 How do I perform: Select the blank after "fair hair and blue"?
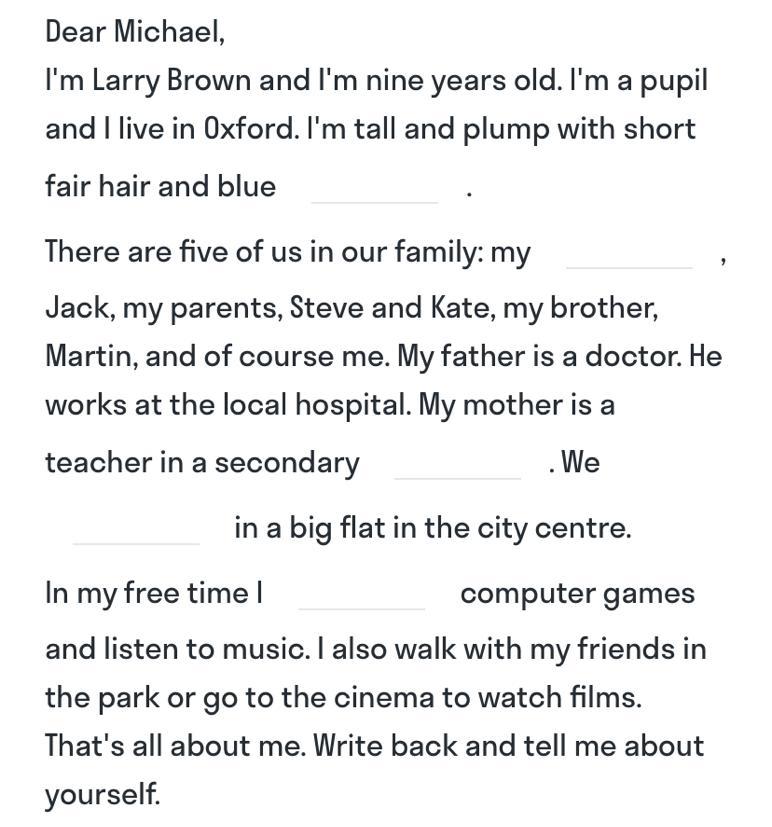tap(374, 188)
